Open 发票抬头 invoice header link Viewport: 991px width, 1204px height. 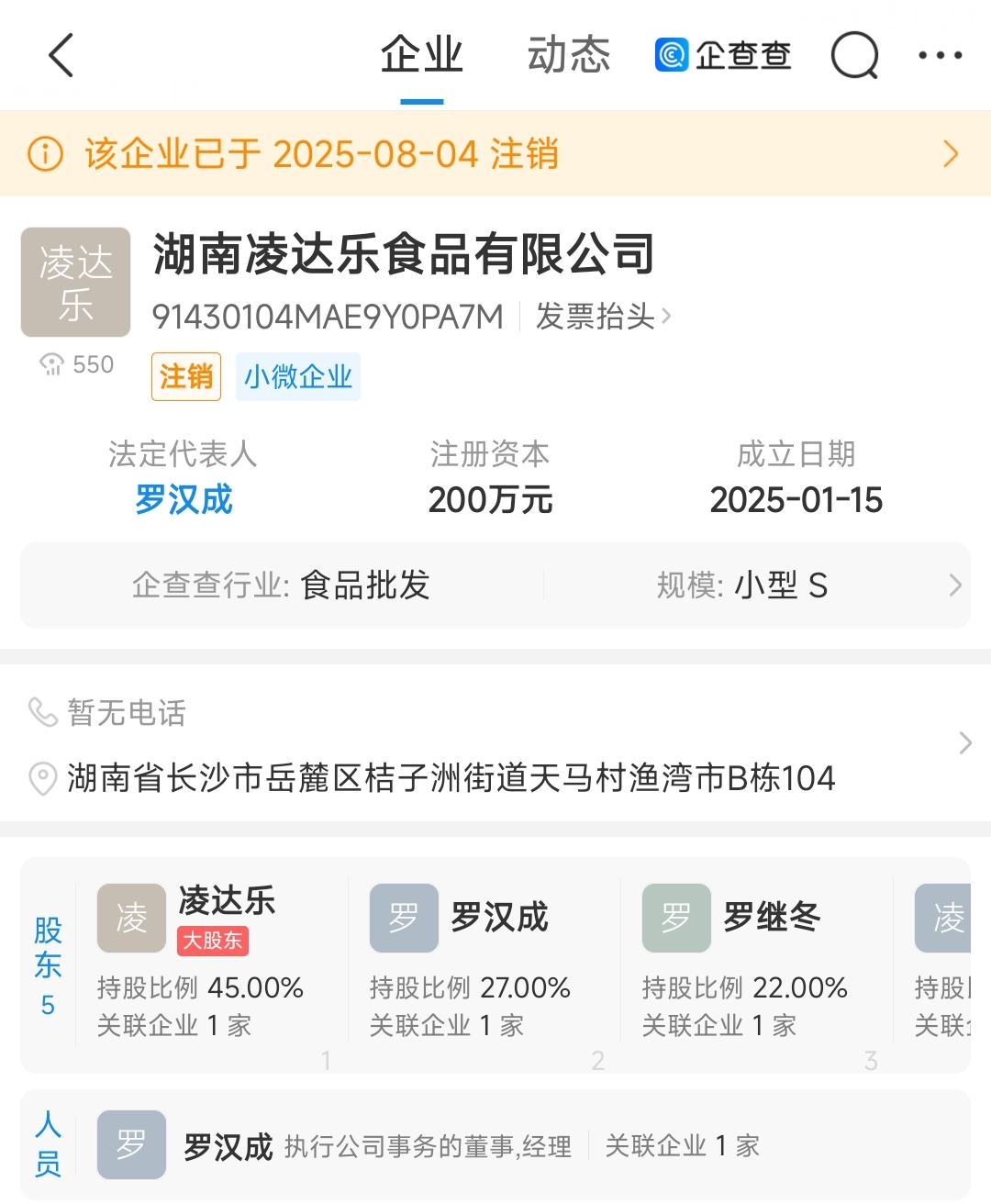tap(603, 317)
